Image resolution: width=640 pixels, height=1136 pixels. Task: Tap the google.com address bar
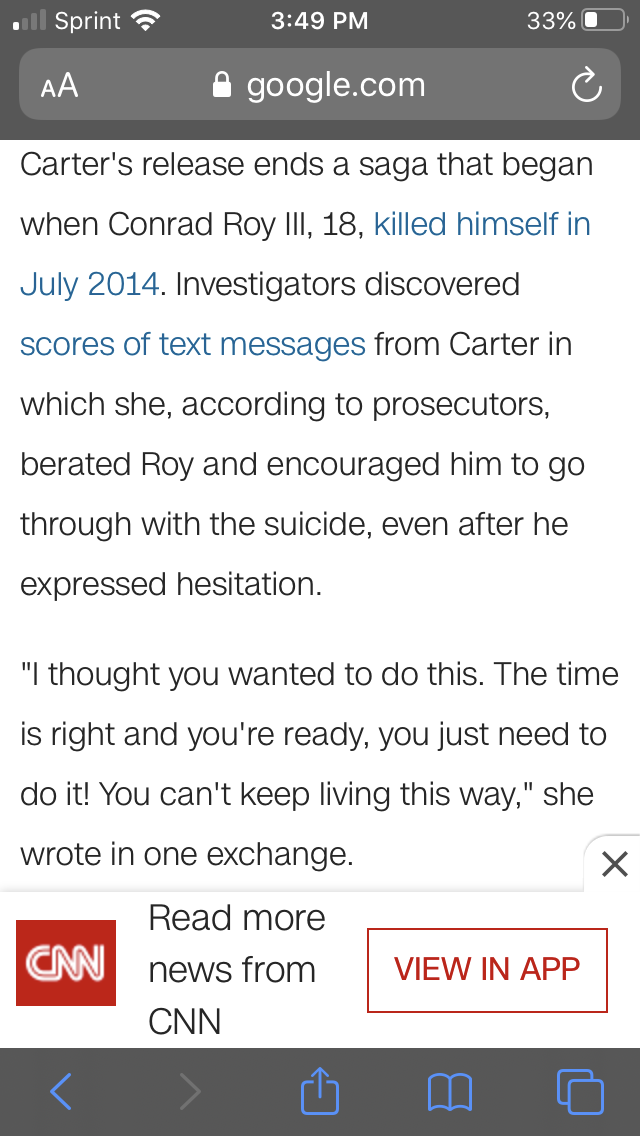[x=320, y=85]
